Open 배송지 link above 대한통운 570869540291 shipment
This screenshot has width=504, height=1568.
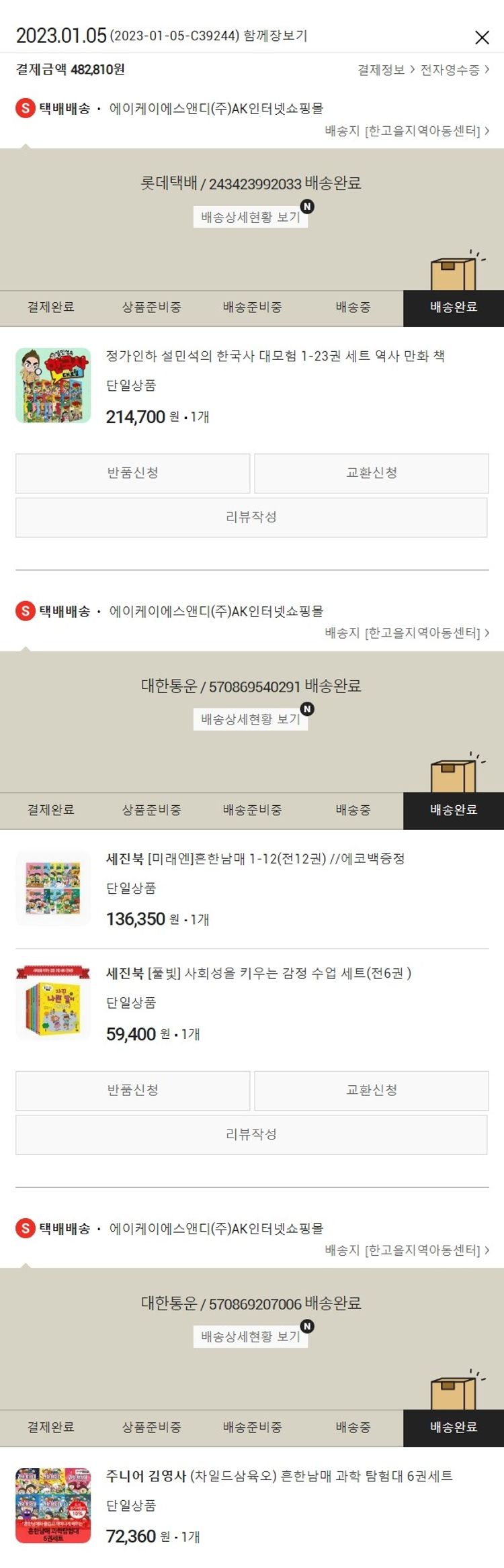407,633
